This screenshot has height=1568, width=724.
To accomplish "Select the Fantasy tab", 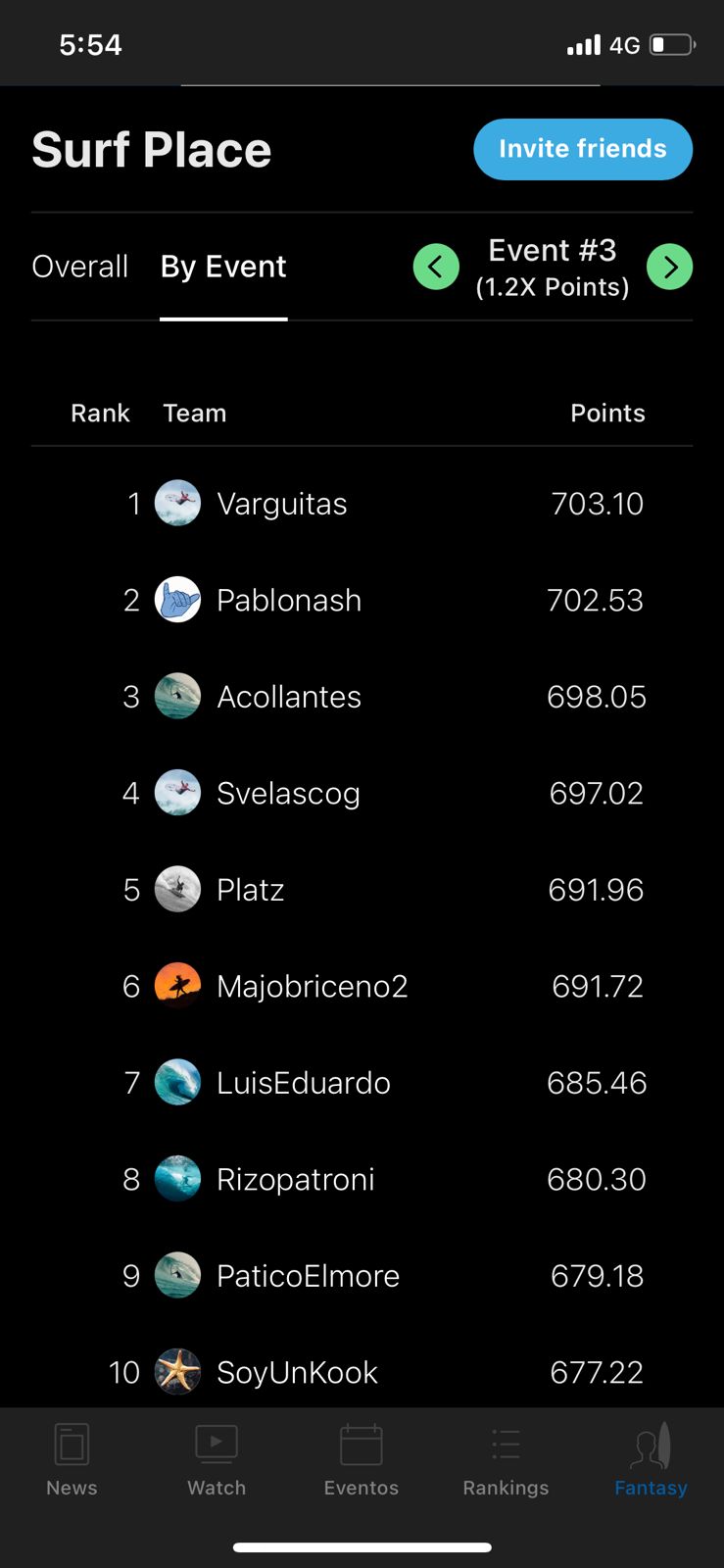I will 651,1460.
